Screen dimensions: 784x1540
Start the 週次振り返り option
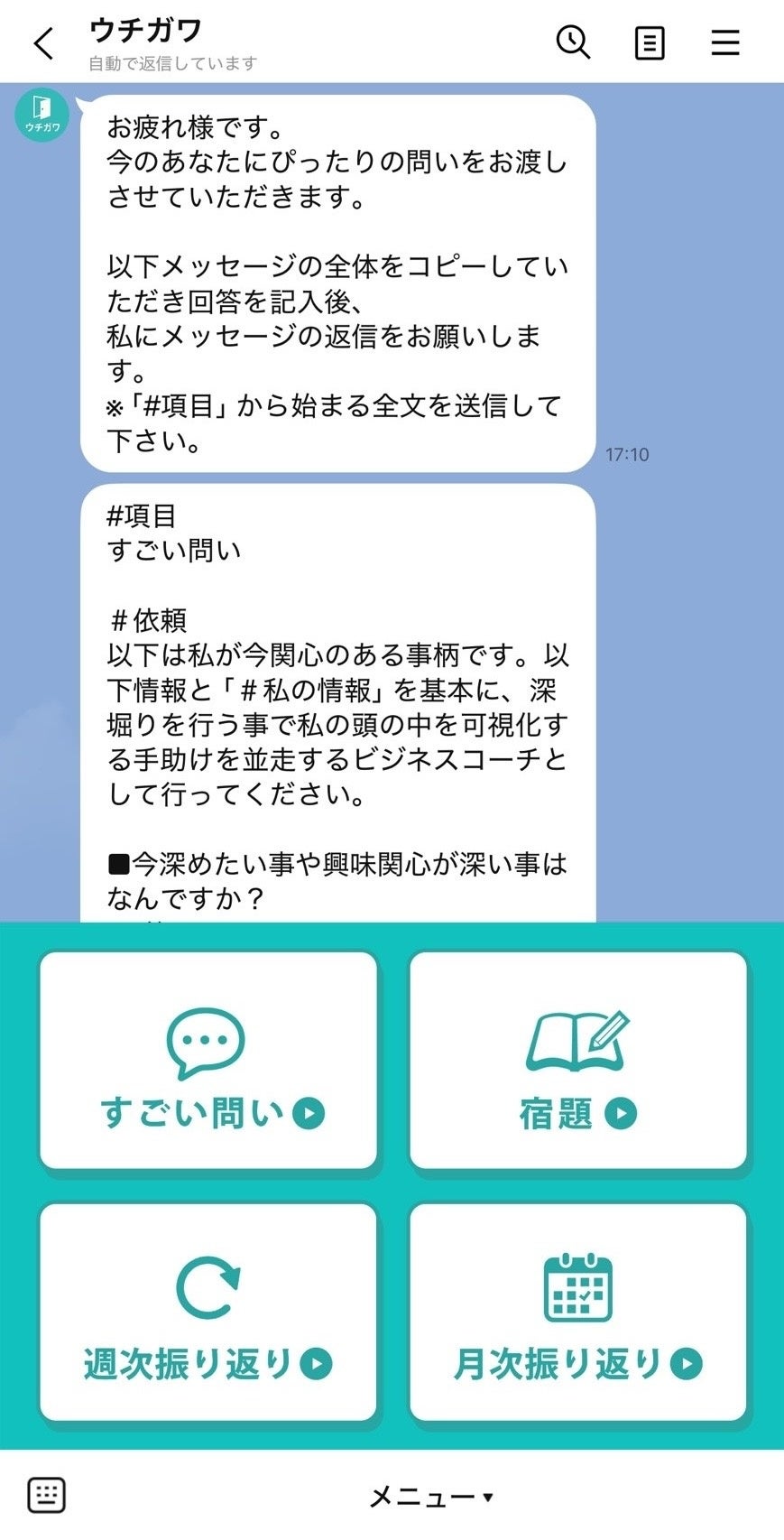pos(208,1312)
